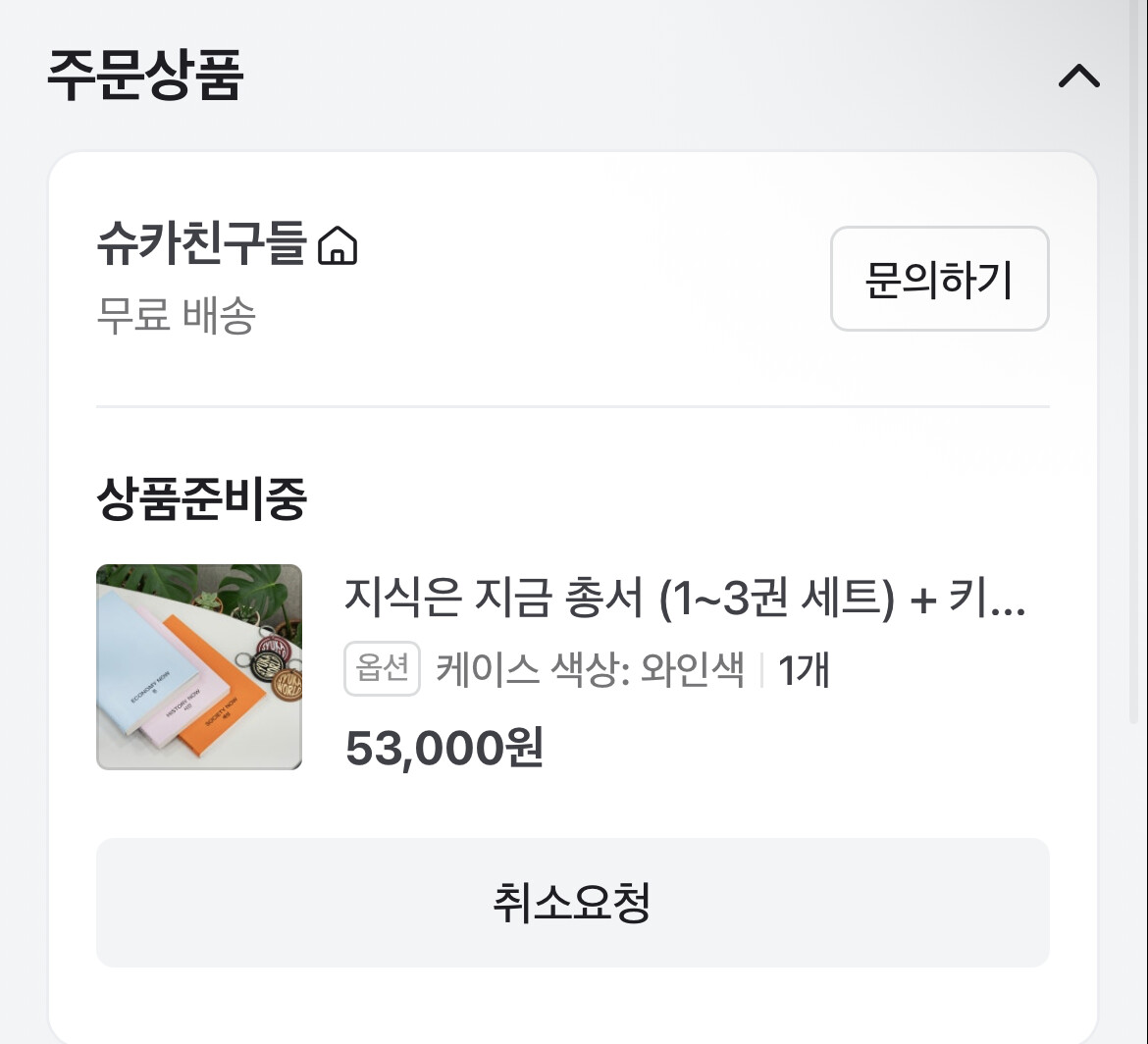Viewport: 1148px width, 1044px height.
Task: Tap the 문의하기 button
Action: [939, 280]
